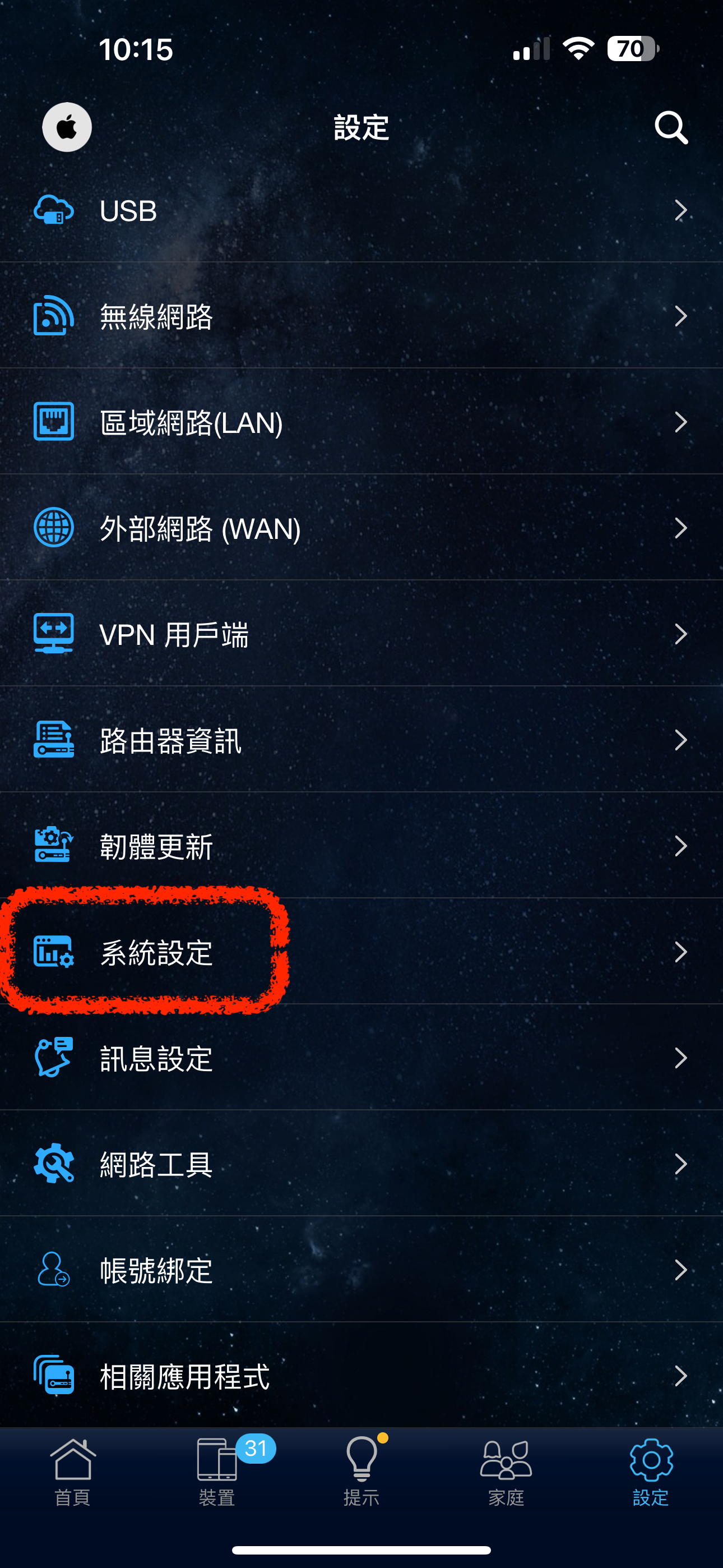The width and height of the screenshot is (723, 1568).
Task: Open 無線網路 wireless settings
Action: tap(361, 316)
